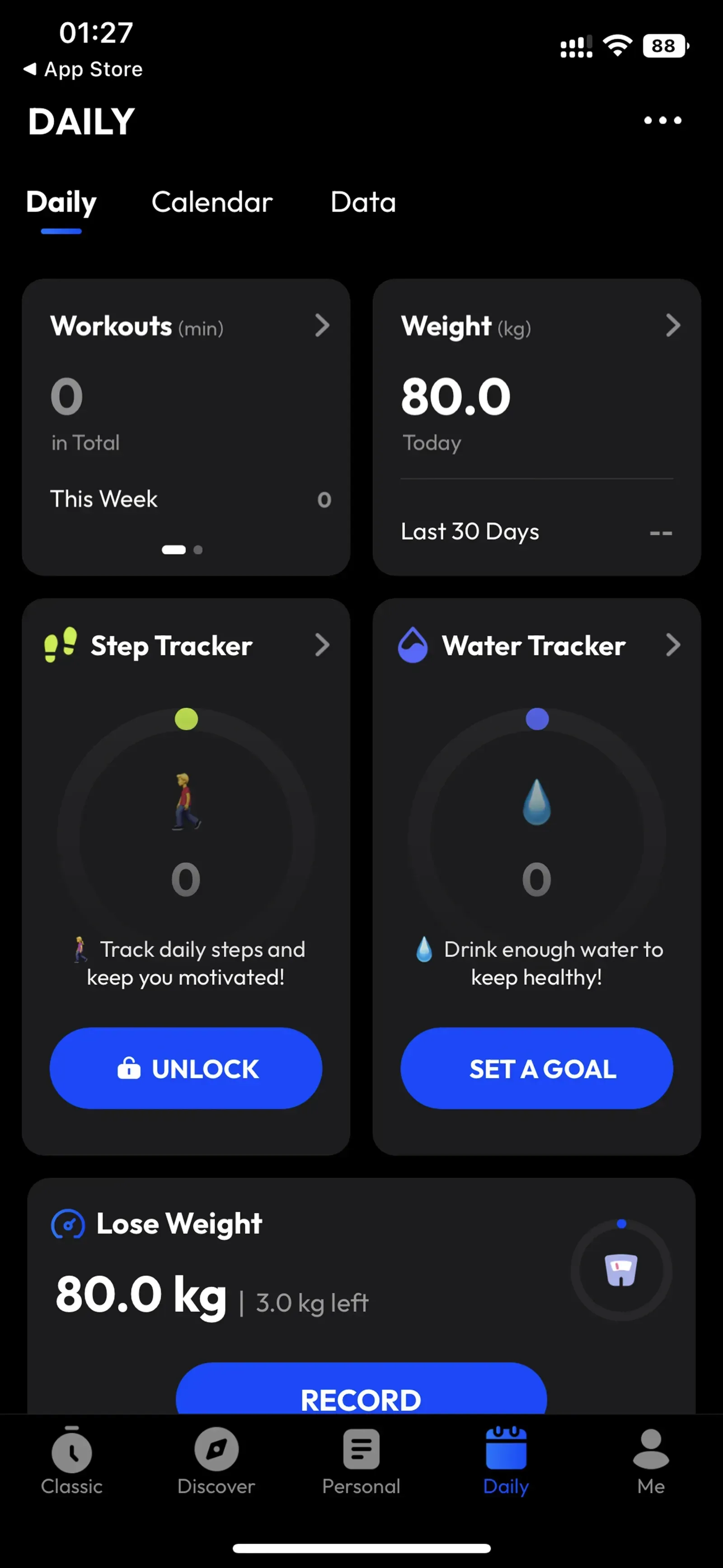Open the Weight card
723x1568 pixels.
[672, 326]
